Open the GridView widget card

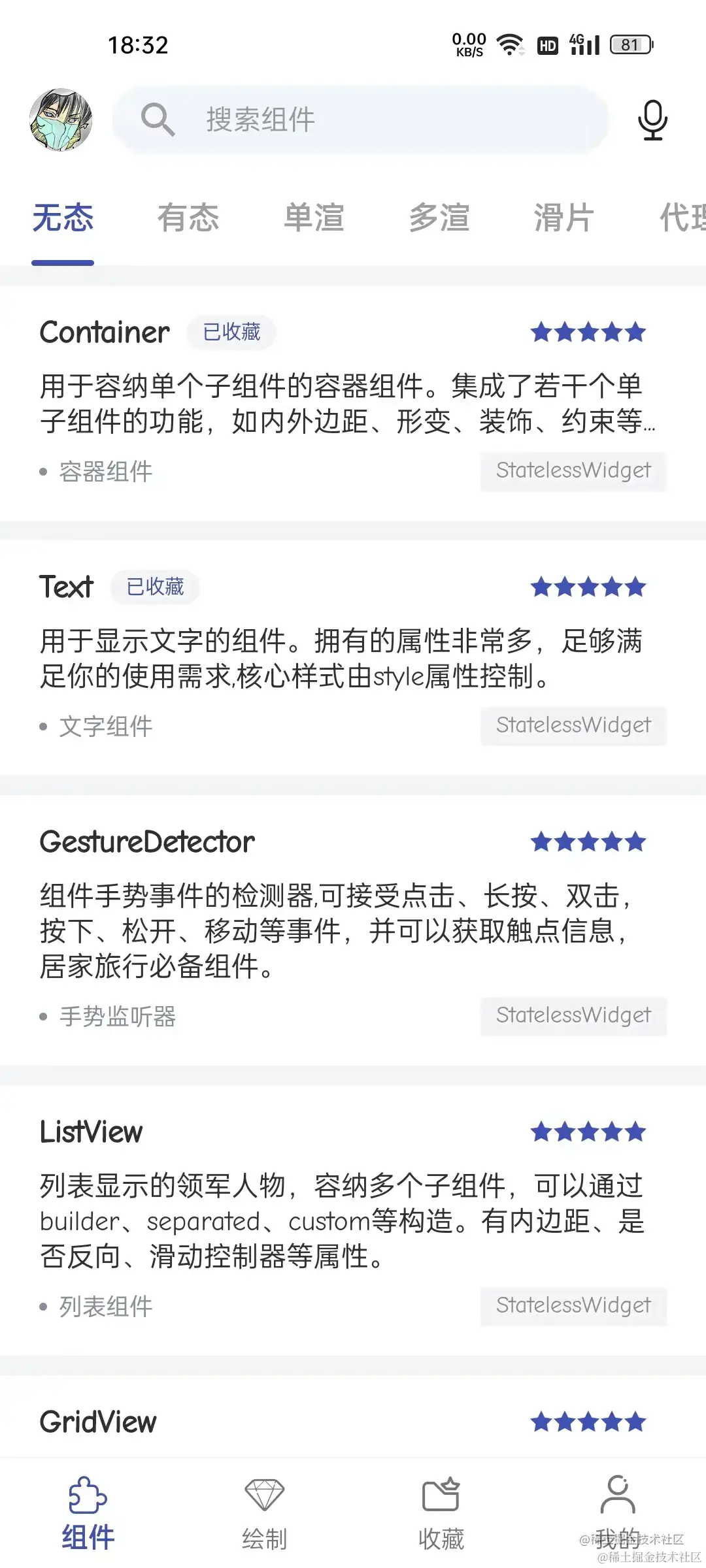coord(353,1422)
